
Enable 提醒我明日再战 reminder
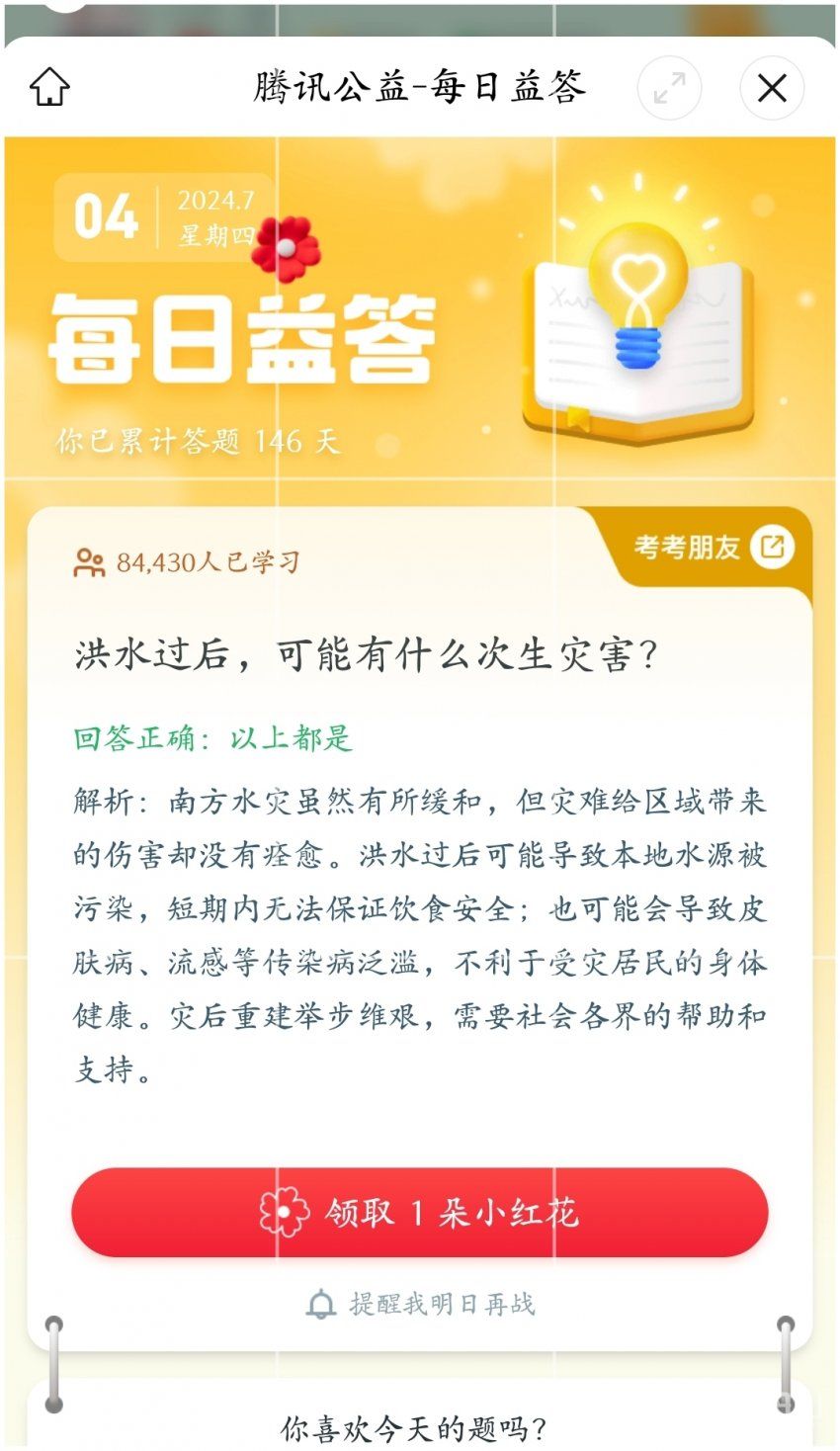[420, 1304]
